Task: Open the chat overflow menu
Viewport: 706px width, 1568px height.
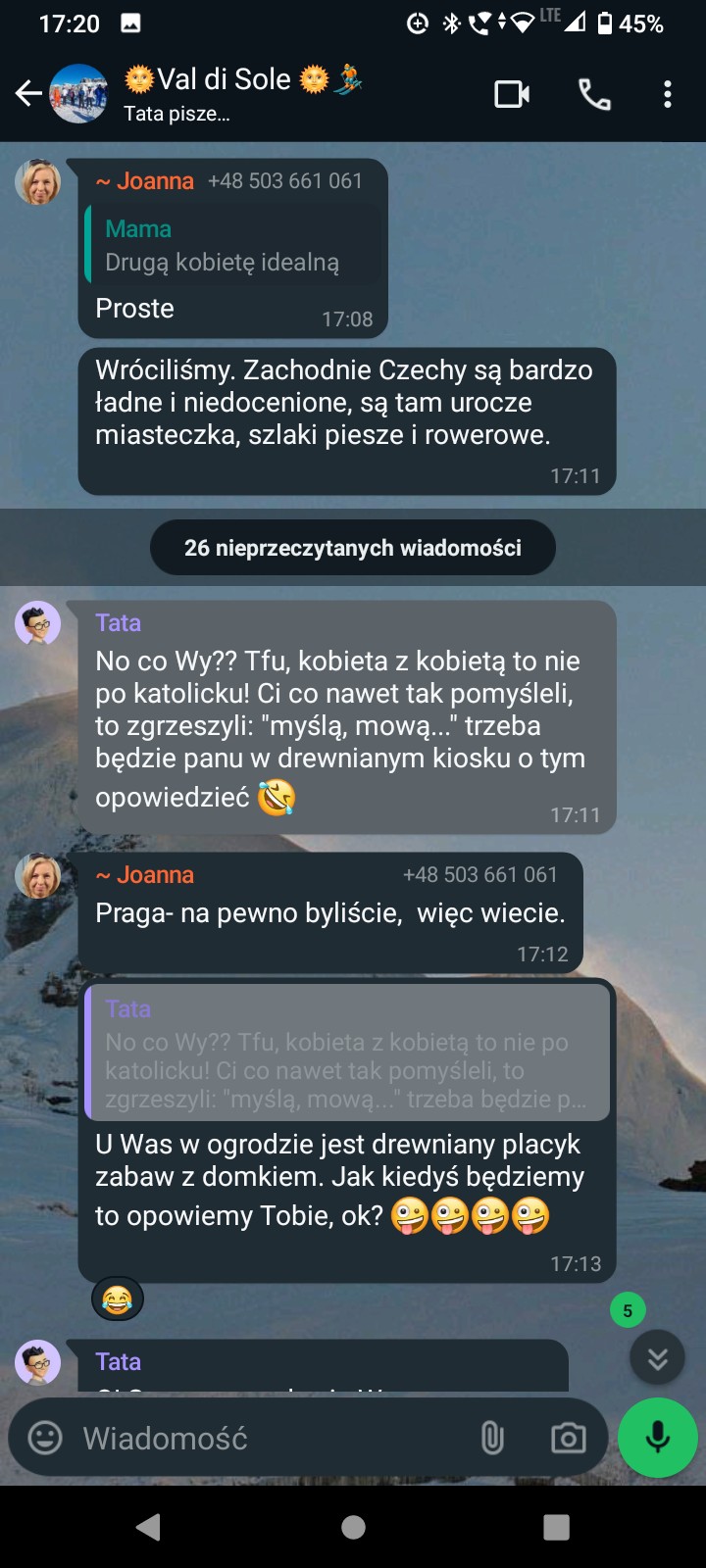Action: tap(668, 94)
